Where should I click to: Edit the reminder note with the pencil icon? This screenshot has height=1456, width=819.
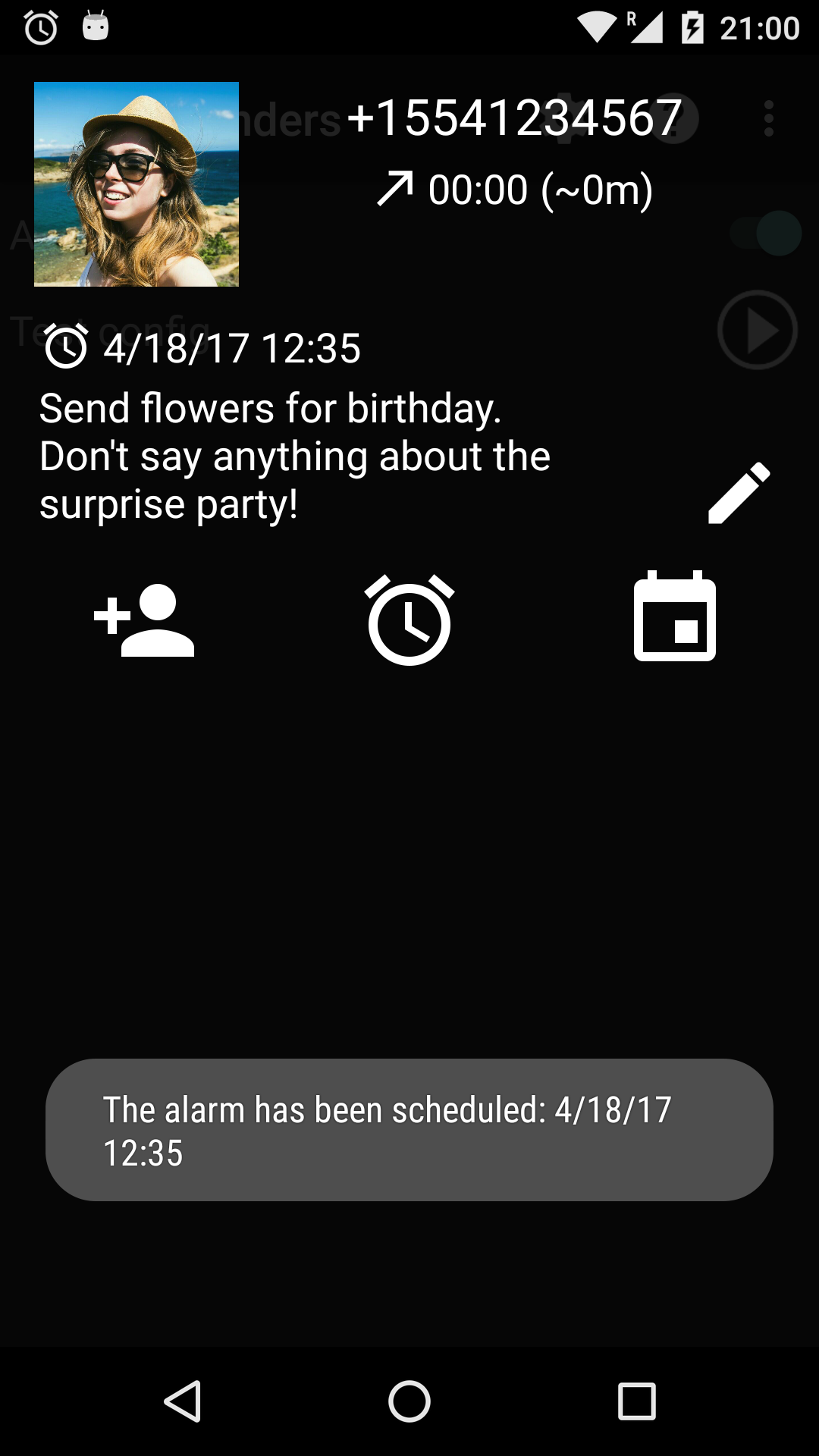click(x=738, y=491)
